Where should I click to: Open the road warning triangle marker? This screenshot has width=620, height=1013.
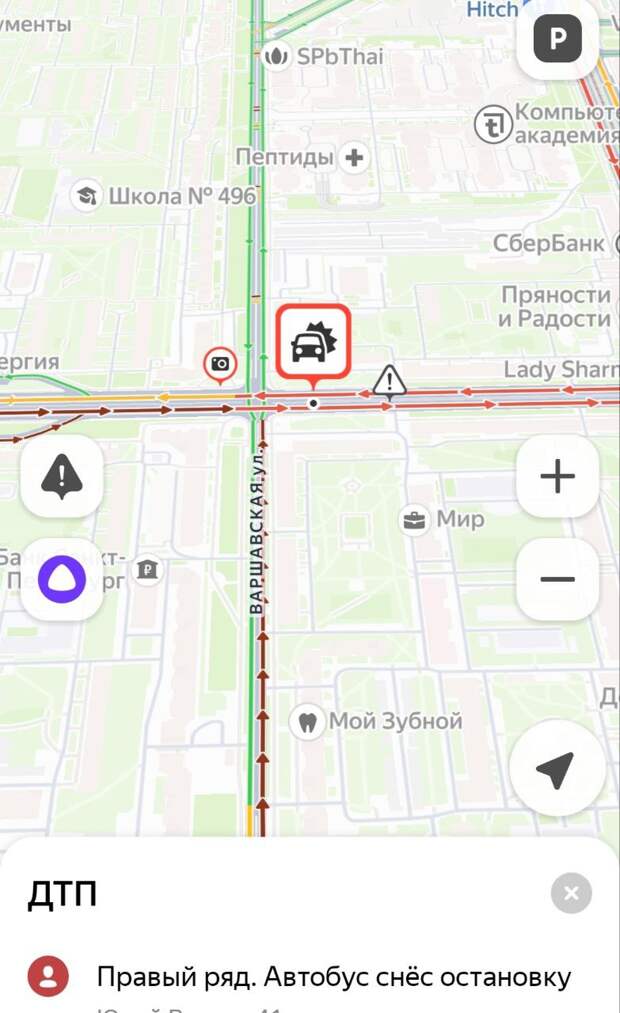coord(389,380)
